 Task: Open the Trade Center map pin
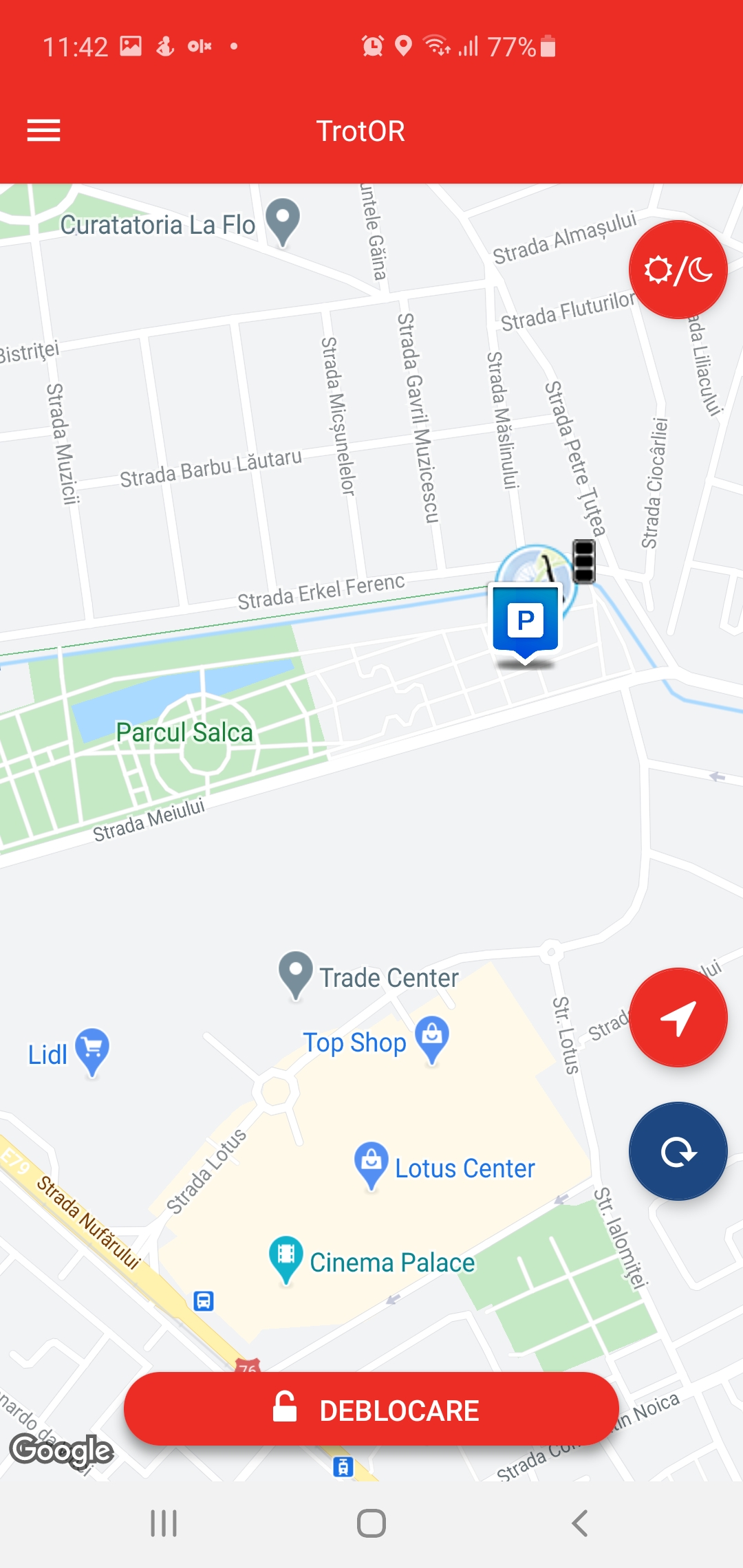click(296, 973)
